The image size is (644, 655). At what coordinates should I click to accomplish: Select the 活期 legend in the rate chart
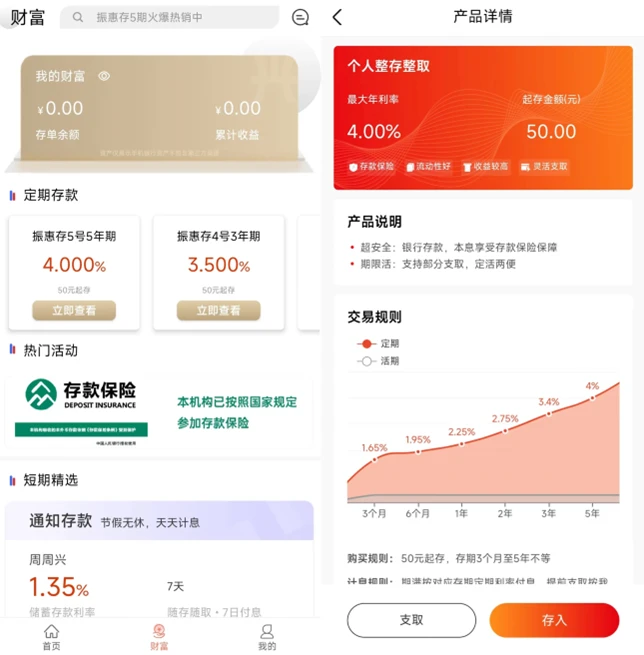coord(378,360)
